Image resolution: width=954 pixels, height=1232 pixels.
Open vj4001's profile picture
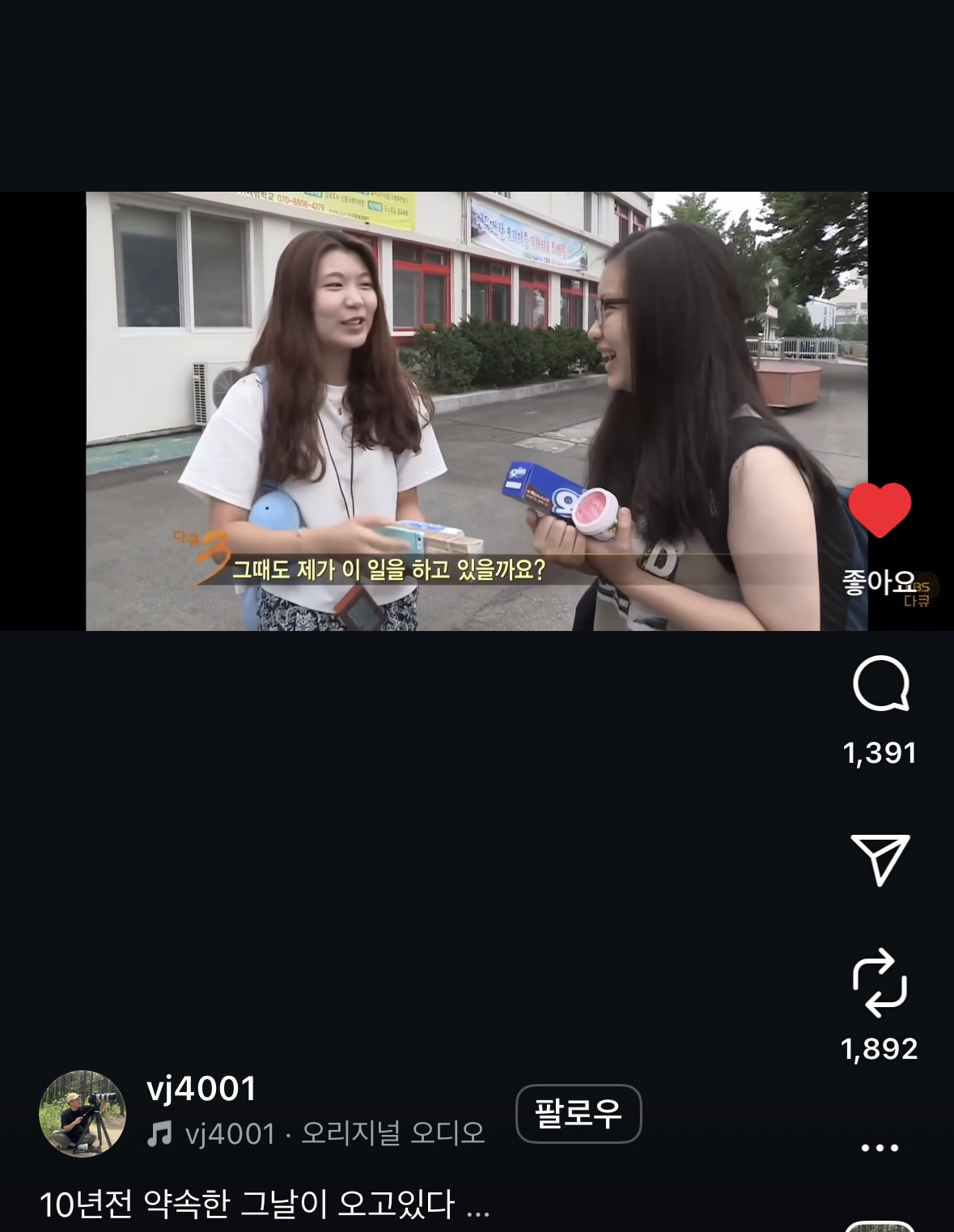point(83,1114)
